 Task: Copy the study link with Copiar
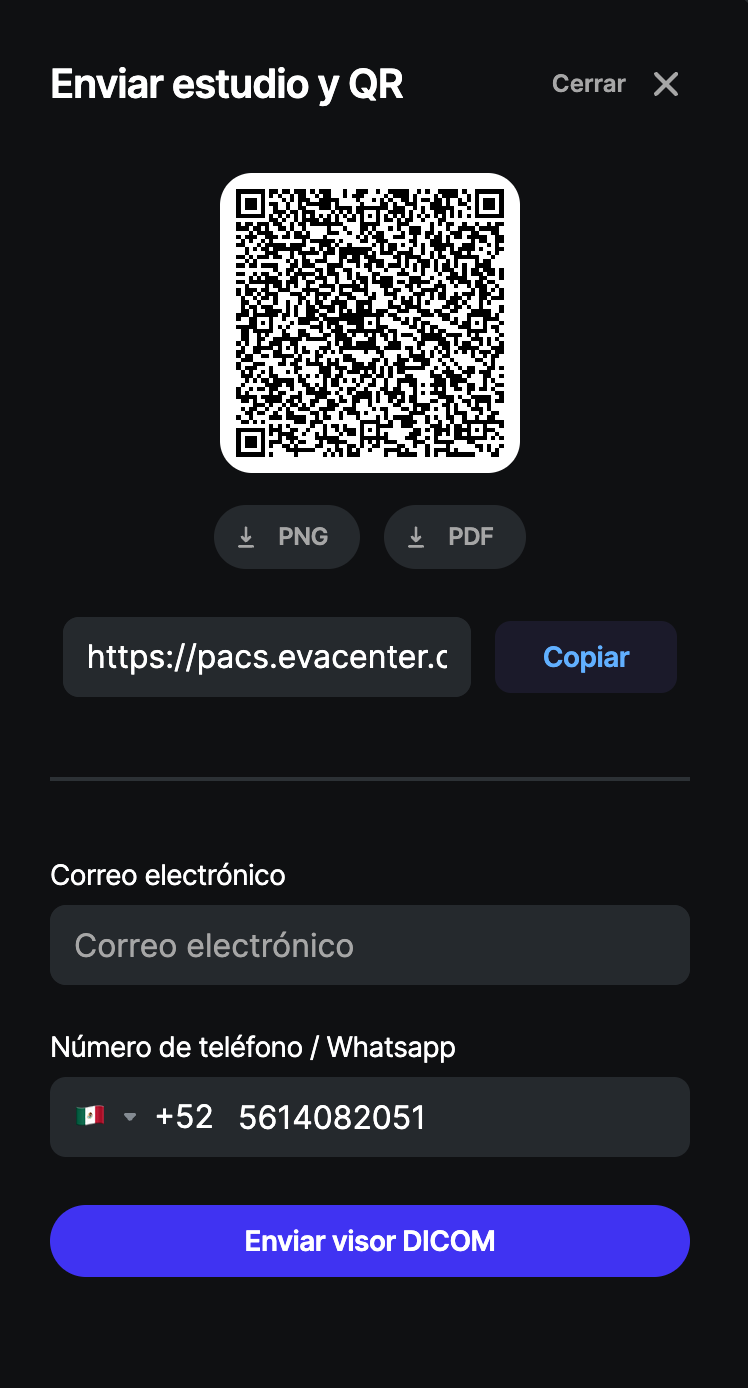[x=586, y=657]
